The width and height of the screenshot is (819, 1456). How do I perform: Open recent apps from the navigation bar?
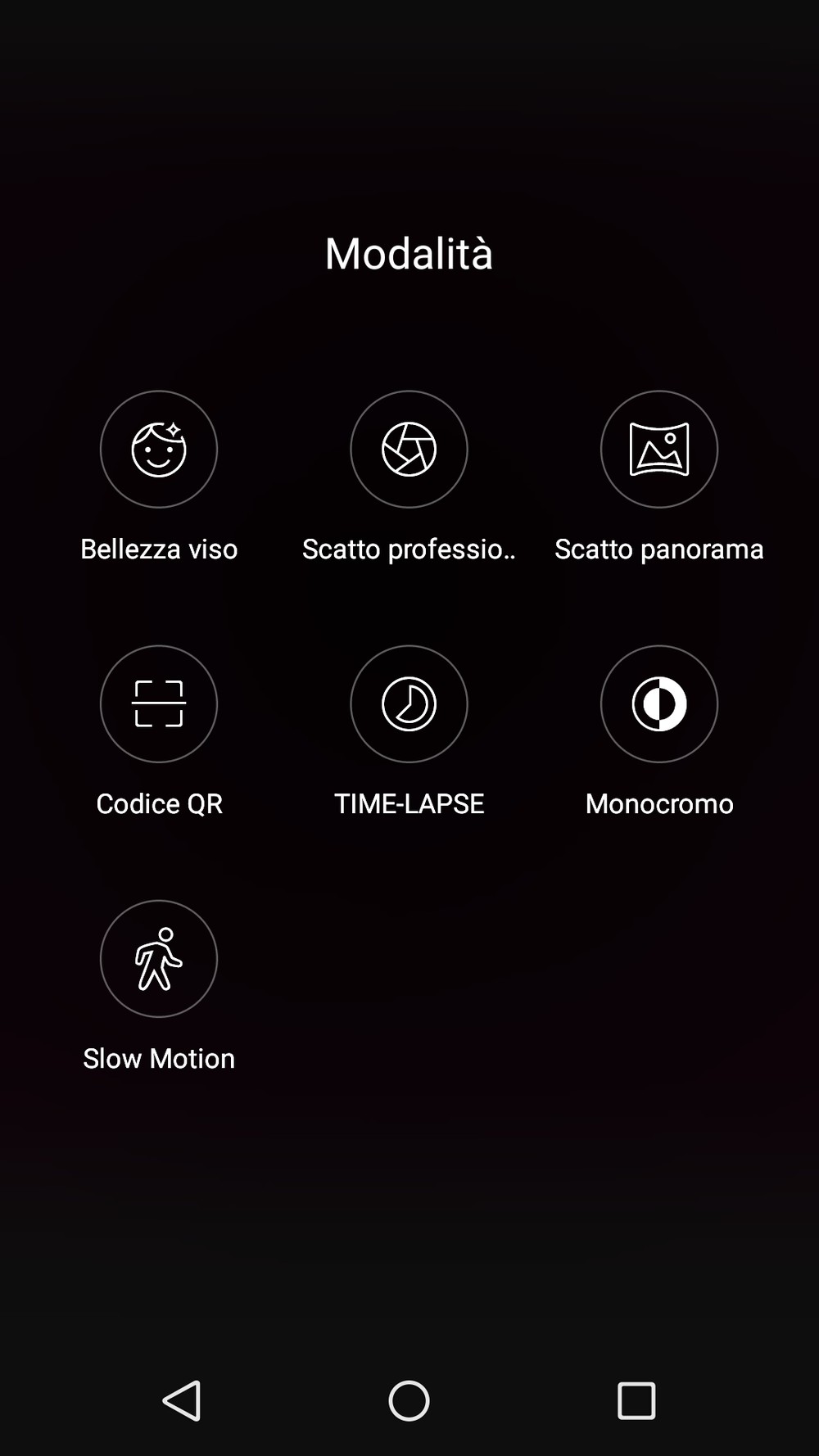(x=636, y=1400)
